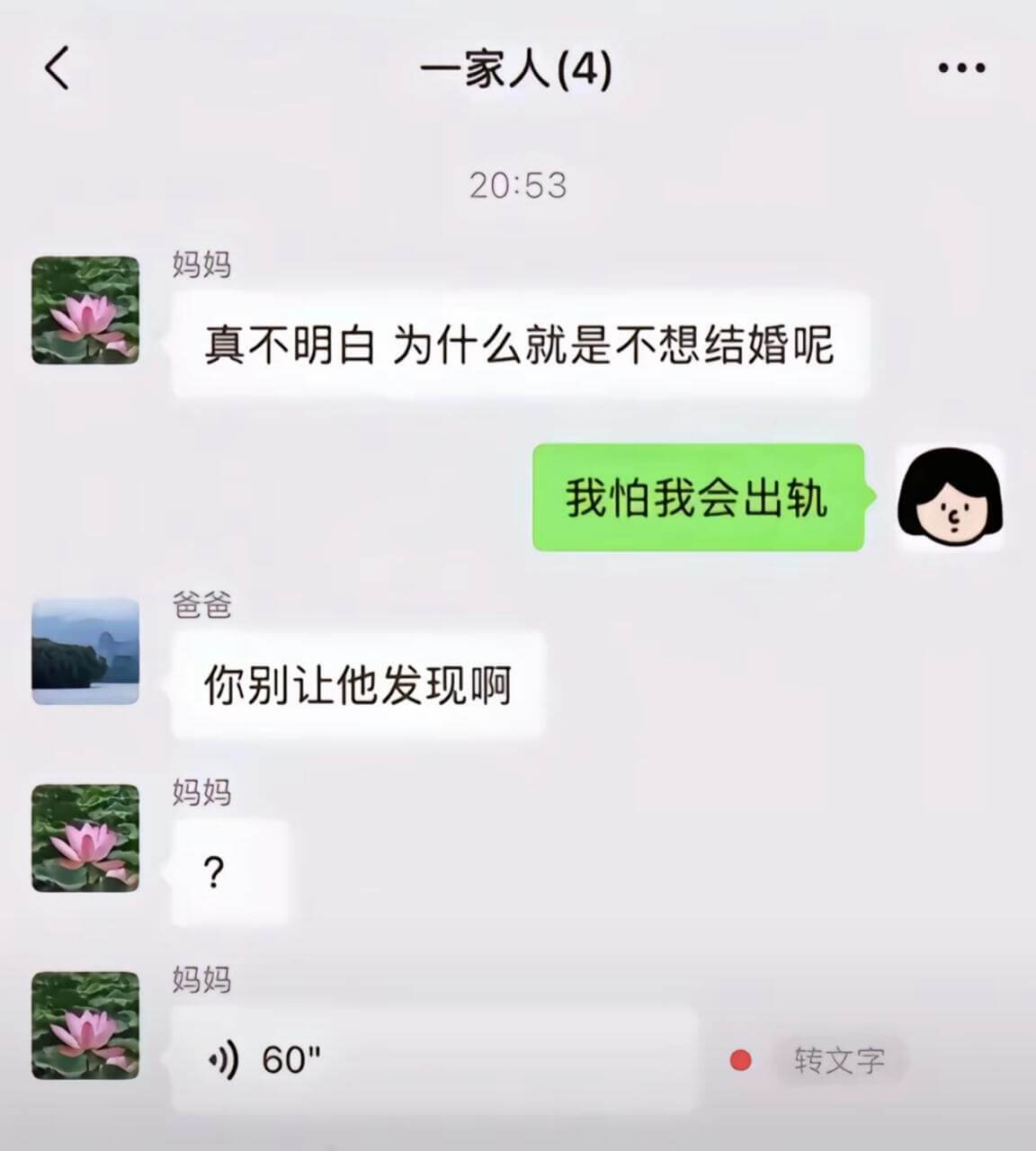This screenshot has width=1036, height=1151.
Task: Click the back arrow to leave the chat
Action: click(56, 70)
